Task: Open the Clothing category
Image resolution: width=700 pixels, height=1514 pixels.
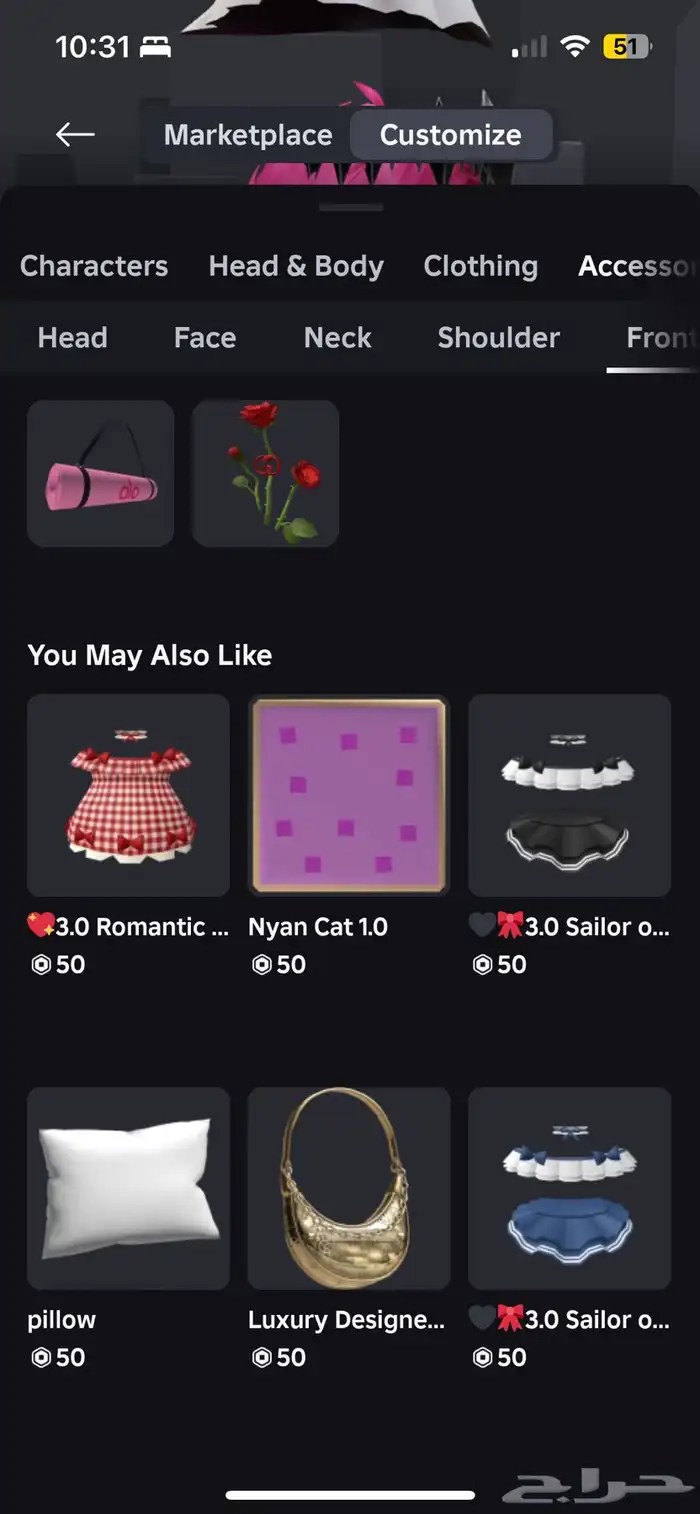Action: [x=481, y=266]
